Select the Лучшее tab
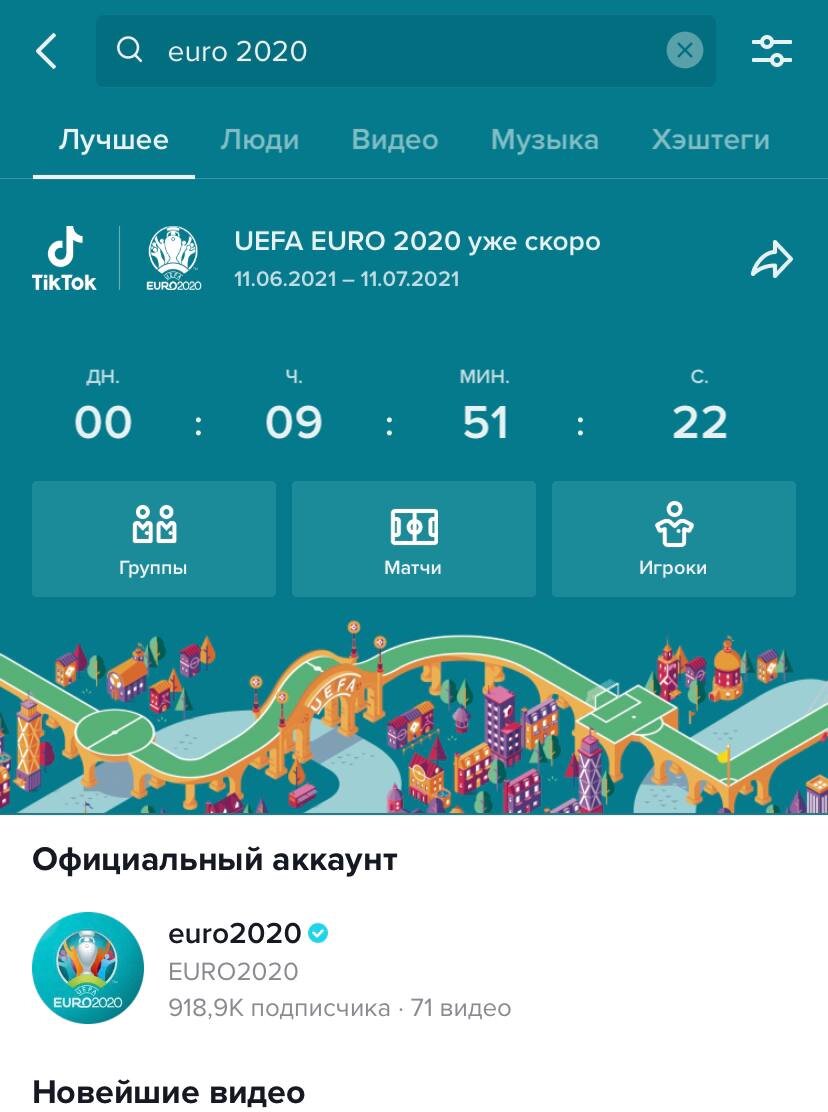828x1112 pixels. (113, 139)
